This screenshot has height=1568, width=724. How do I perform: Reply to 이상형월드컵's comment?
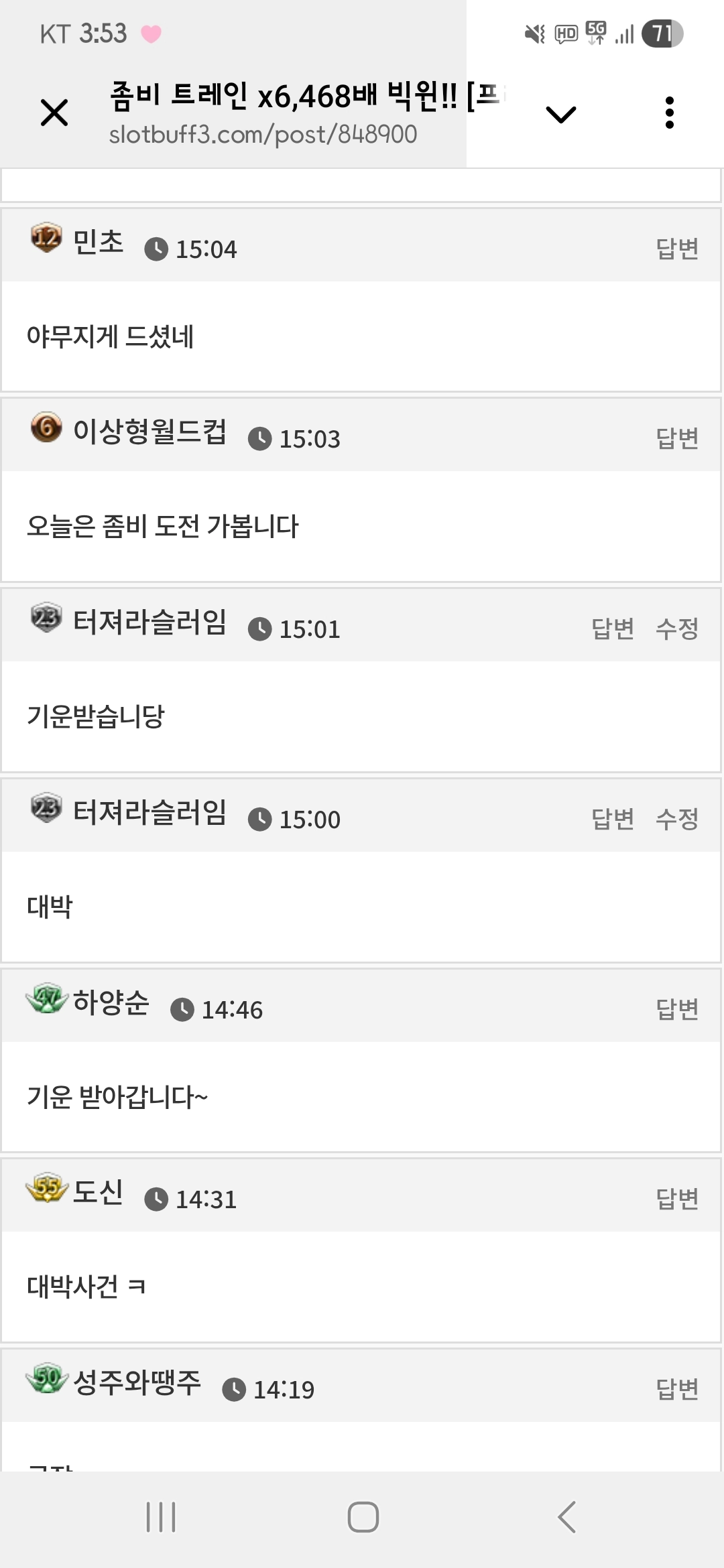point(677,438)
